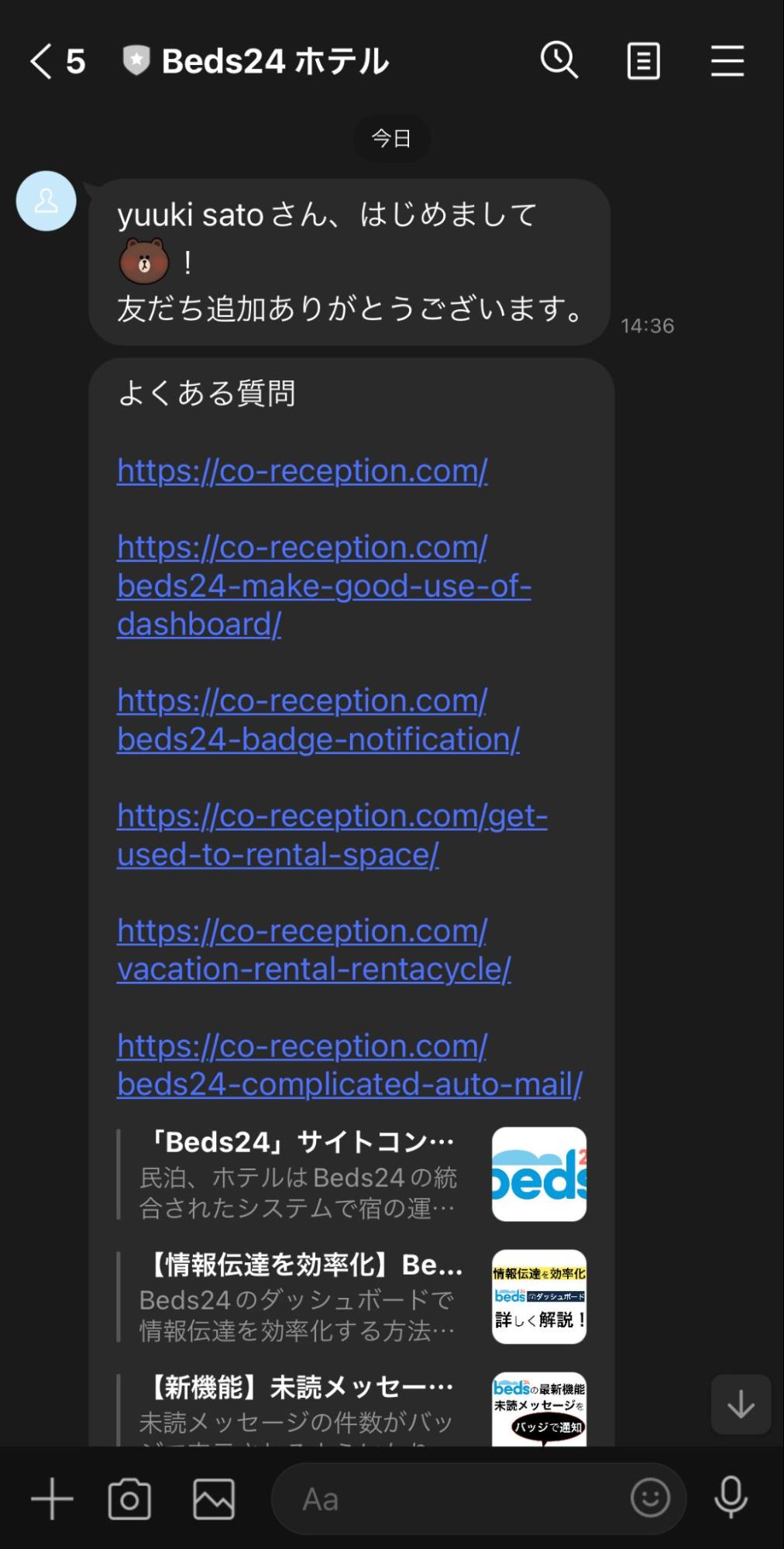Image resolution: width=784 pixels, height=1549 pixels.
Task: Launch the camera from the chat
Action: [x=129, y=1499]
